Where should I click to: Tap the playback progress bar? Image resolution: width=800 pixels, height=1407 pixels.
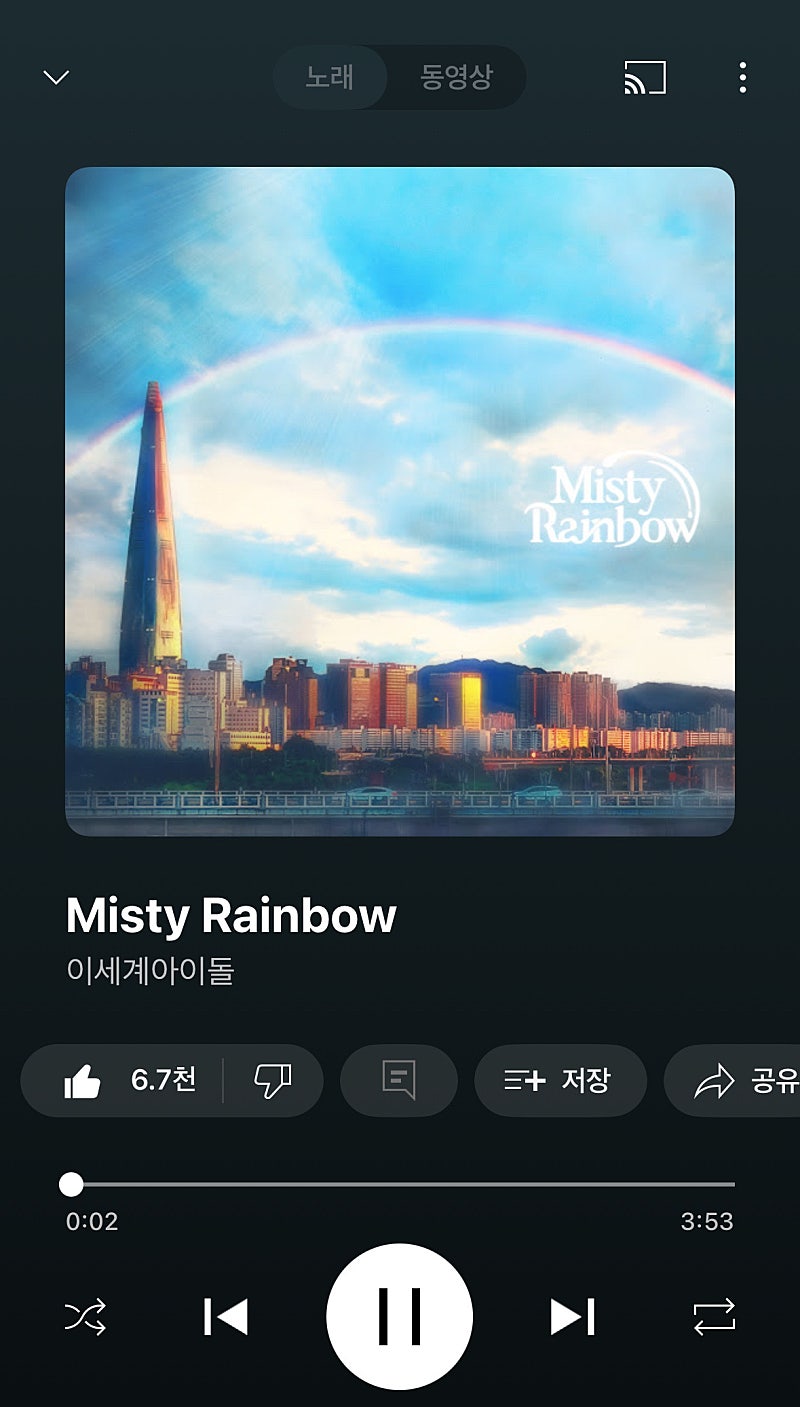pyautogui.click(x=400, y=1184)
